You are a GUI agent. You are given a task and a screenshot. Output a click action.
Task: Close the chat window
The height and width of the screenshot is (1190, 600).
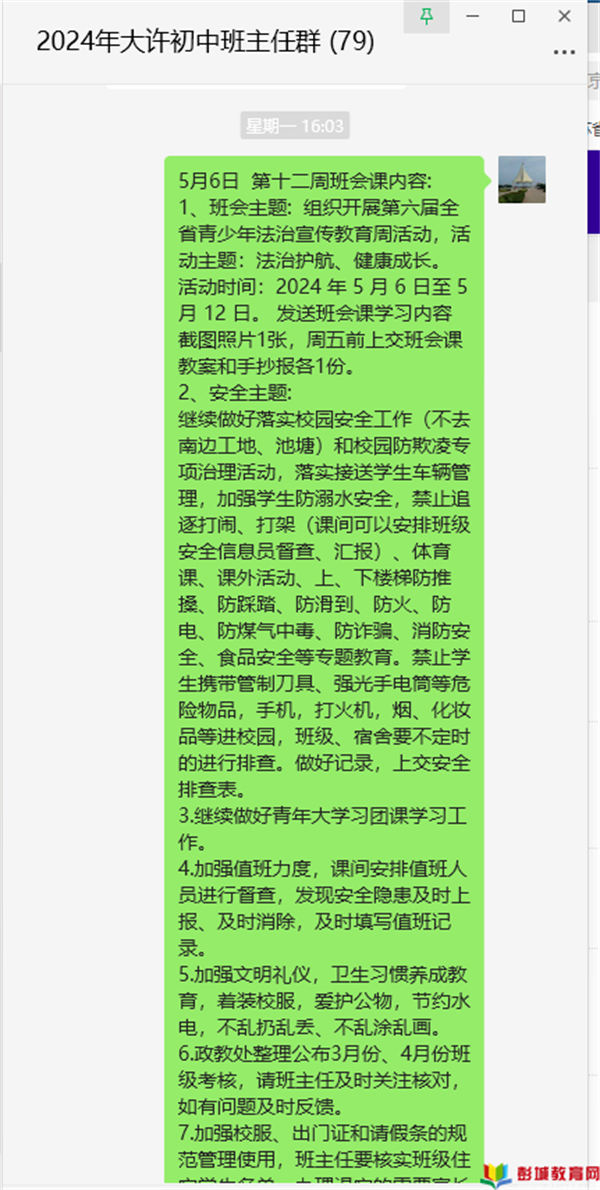[x=564, y=17]
